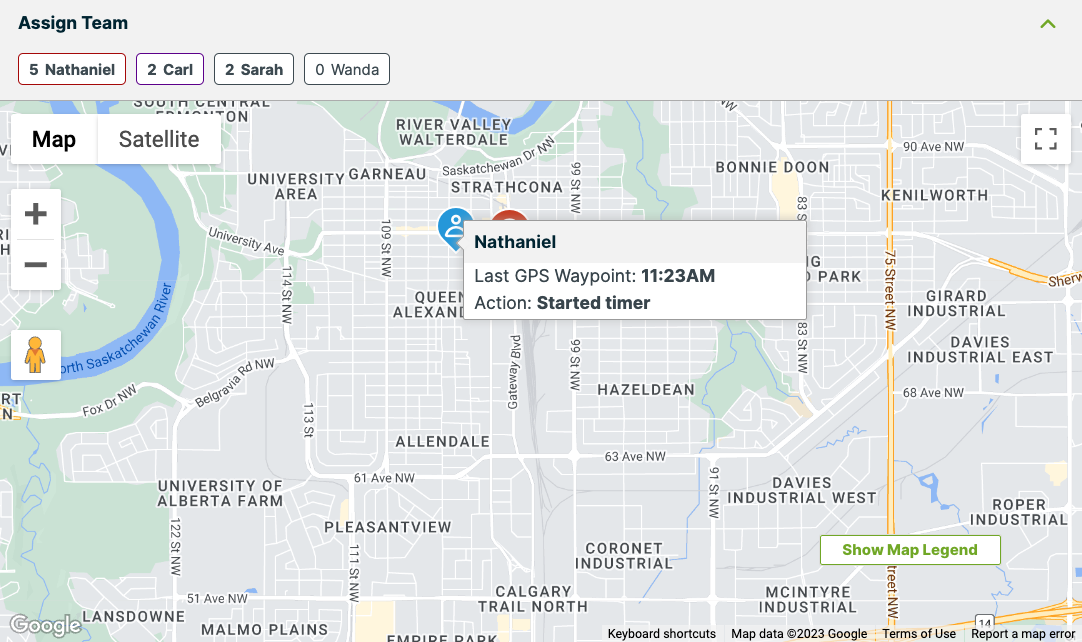Switch to Satellite map view
Screen dimensions: 1082x642
[159, 140]
